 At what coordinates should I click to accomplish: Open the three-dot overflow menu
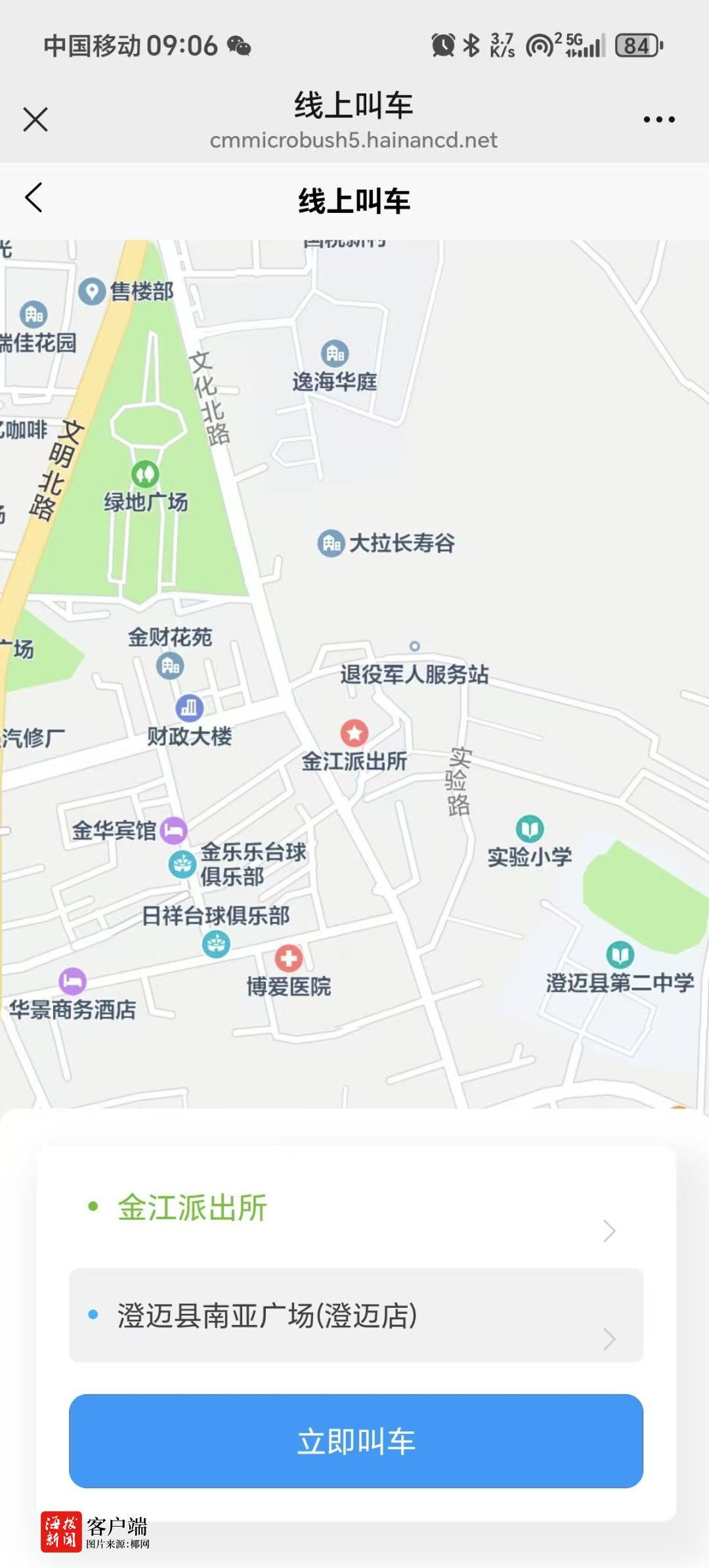pyautogui.click(x=658, y=120)
